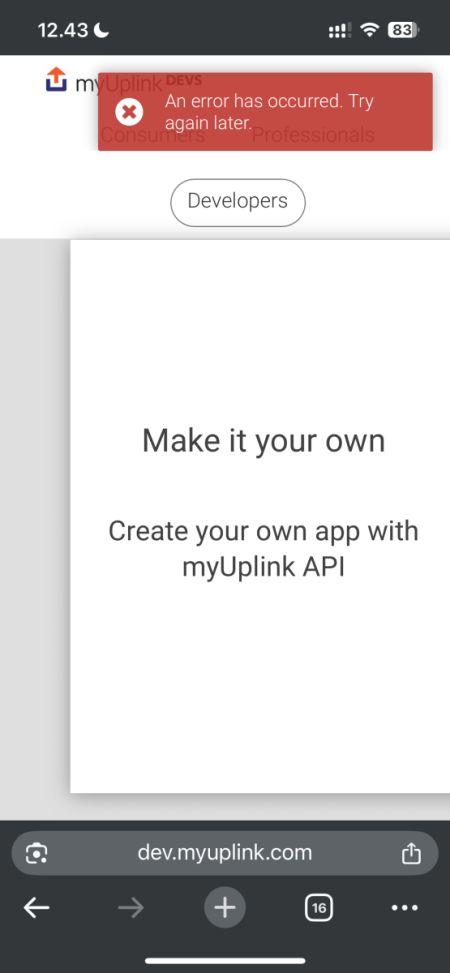View the 16 open tabs
This screenshot has height=973, width=450.
(x=319, y=908)
